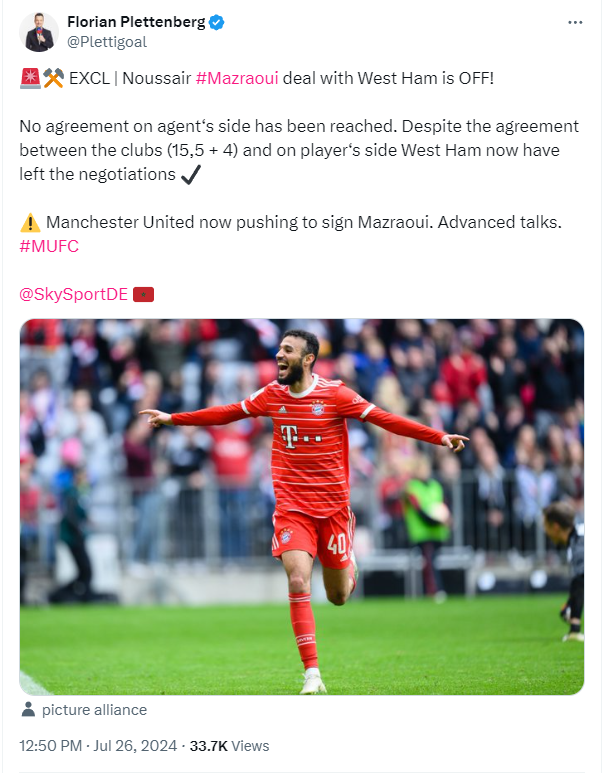This screenshot has width=605, height=773.
Task: Open the #Mazraoui hashtag
Action: click(236, 77)
